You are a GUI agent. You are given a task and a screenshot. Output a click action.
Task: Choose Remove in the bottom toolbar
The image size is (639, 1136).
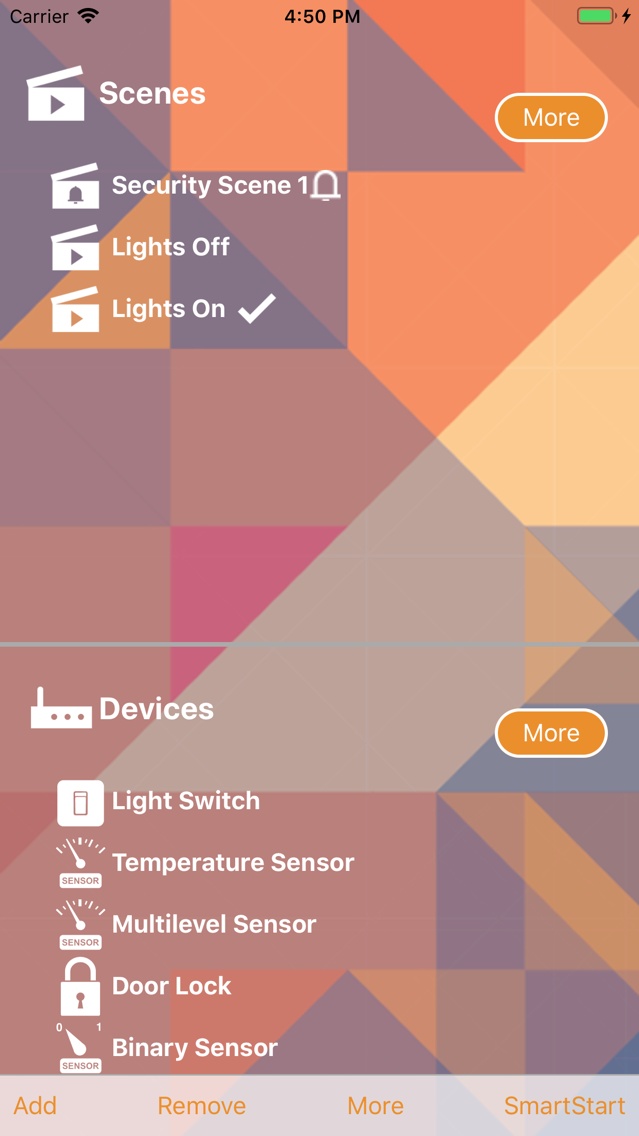201,1106
